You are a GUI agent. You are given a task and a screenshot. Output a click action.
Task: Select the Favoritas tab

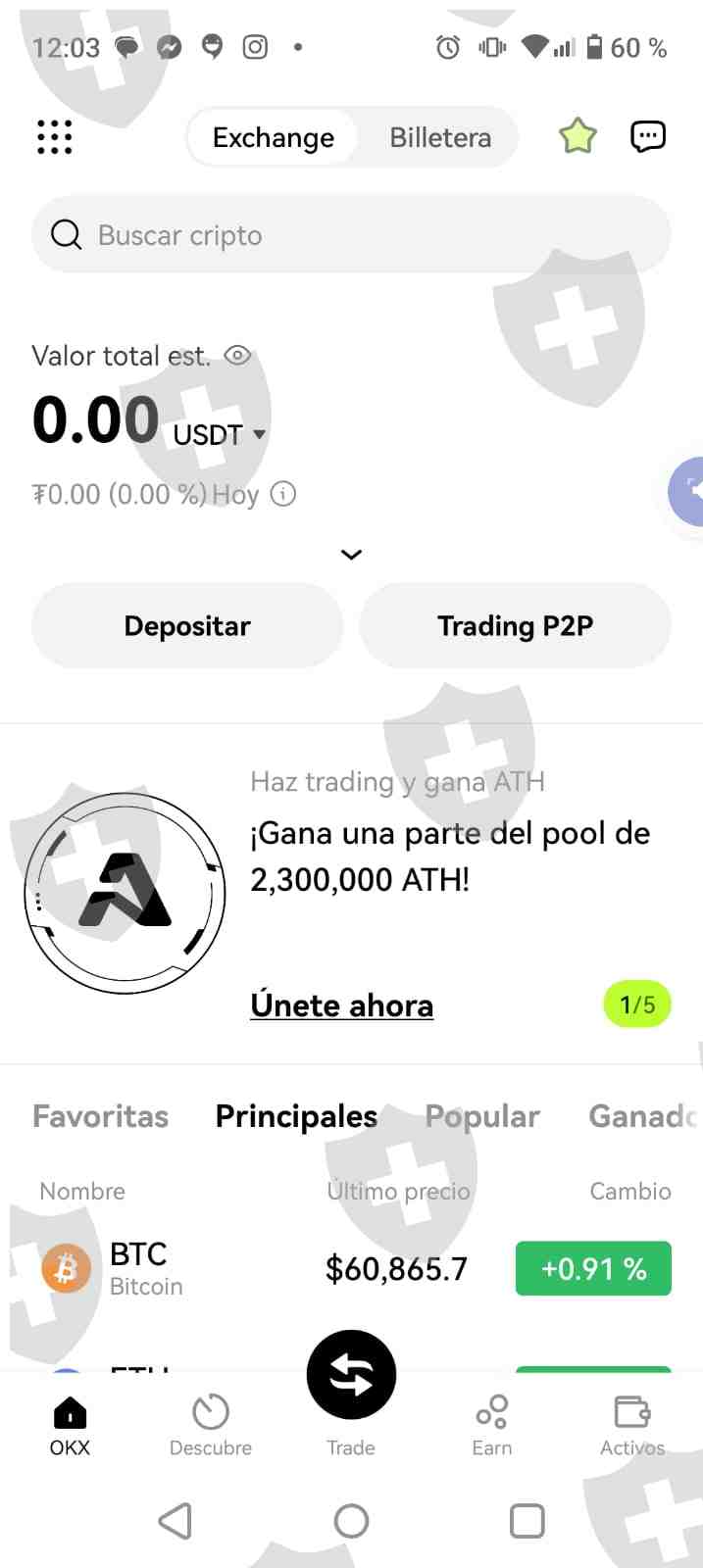[x=100, y=1116]
